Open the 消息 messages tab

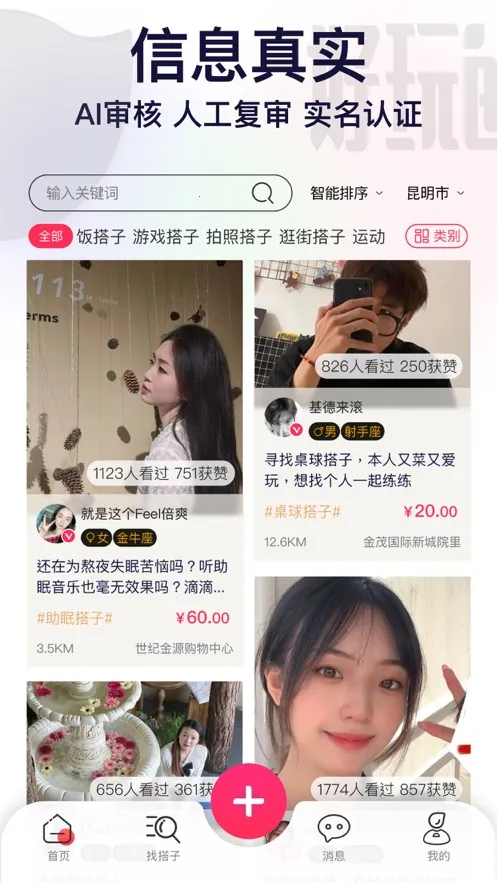click(334, 837)
